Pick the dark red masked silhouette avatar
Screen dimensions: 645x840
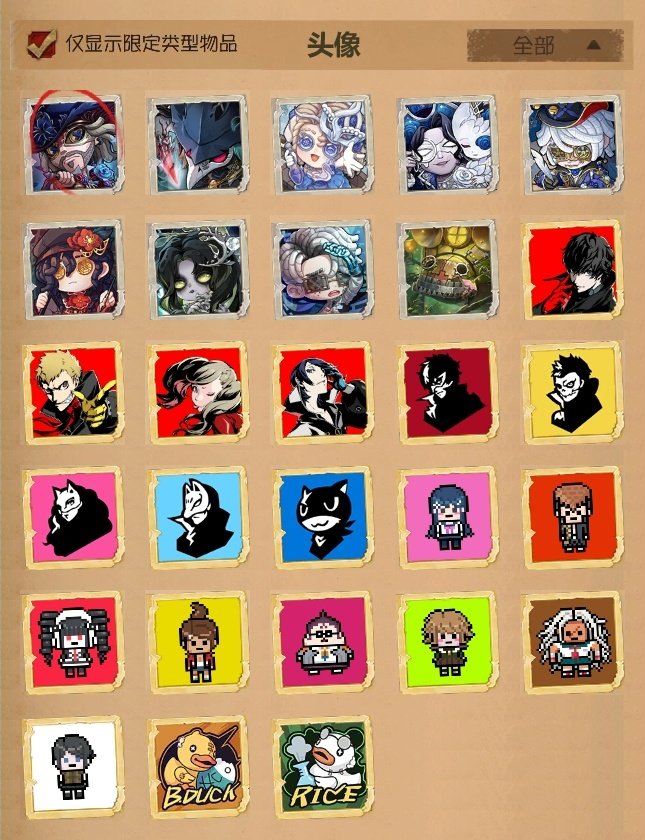click(x=447, y=393)
